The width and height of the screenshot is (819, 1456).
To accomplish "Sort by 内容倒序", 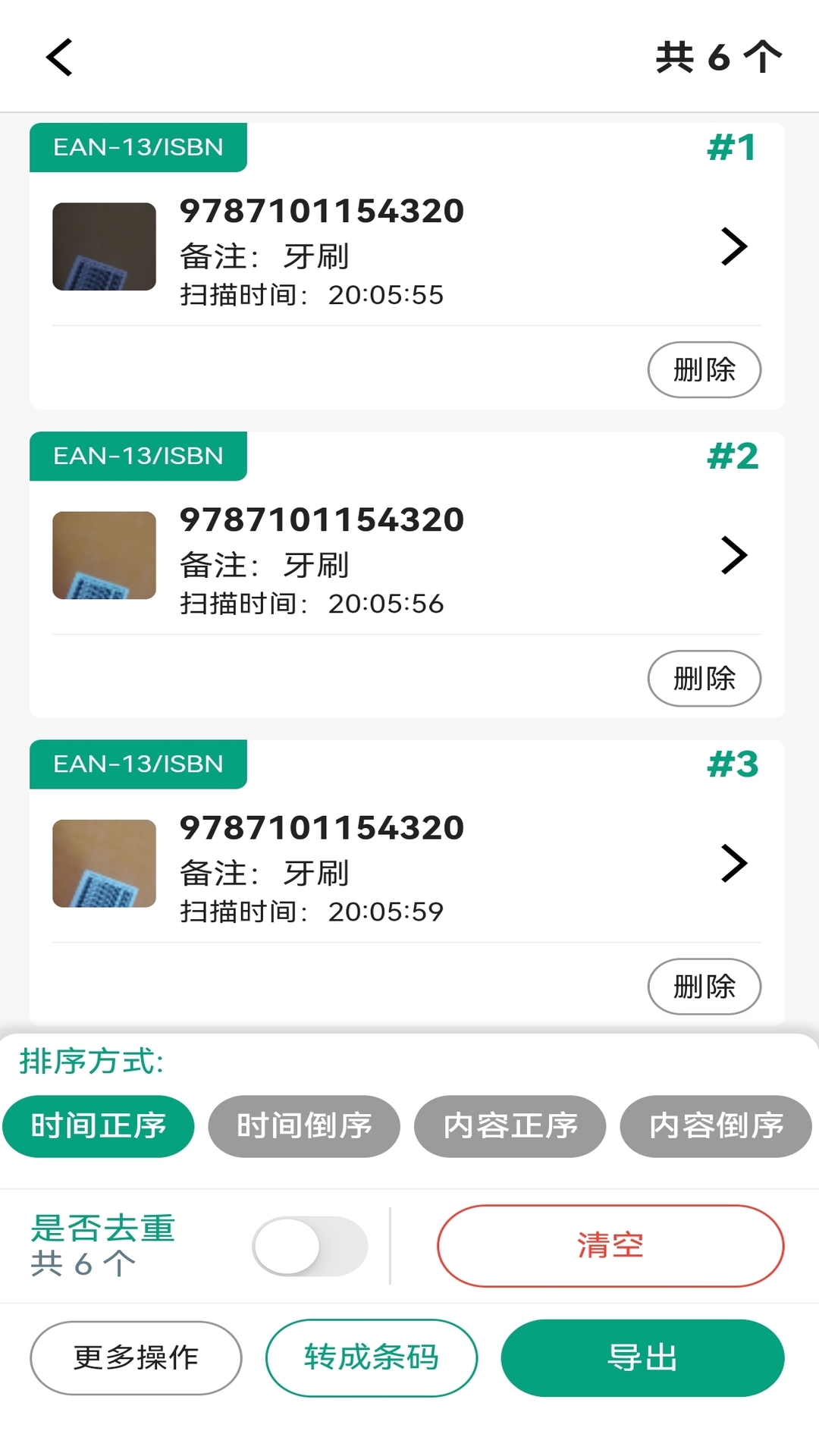I will (716, 1126).
